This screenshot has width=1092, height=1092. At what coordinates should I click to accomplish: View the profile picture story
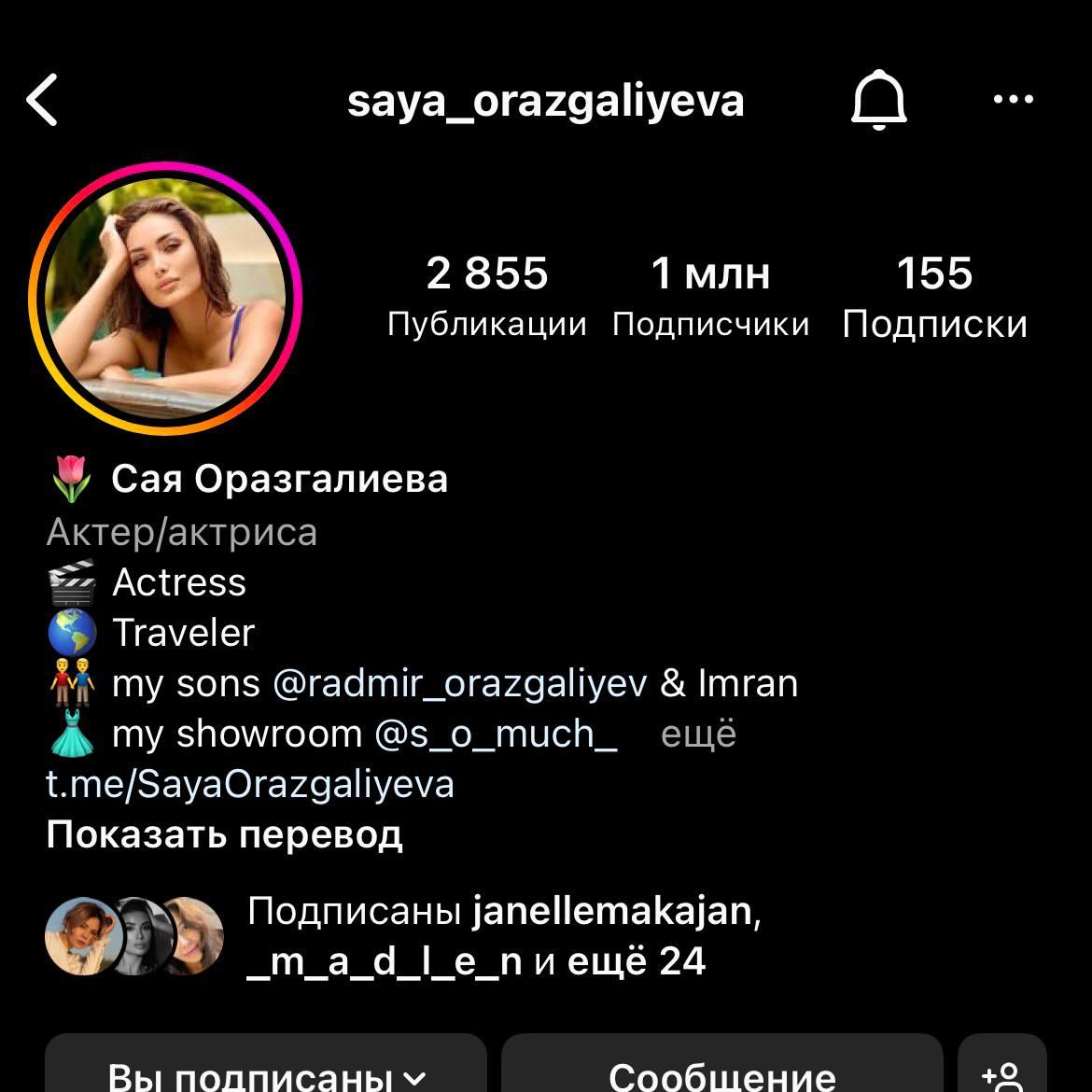(165, 299)
